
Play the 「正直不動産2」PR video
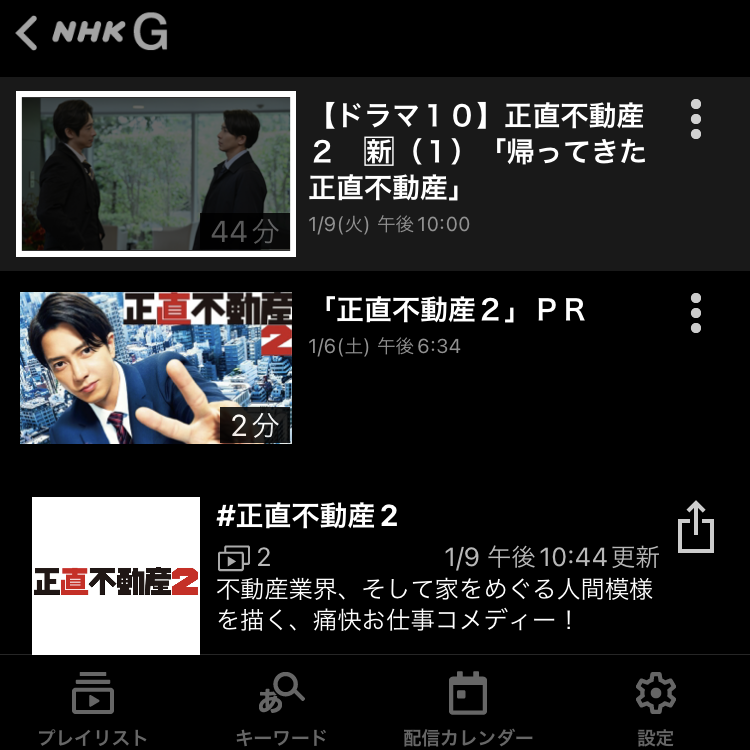coord(156,368)
